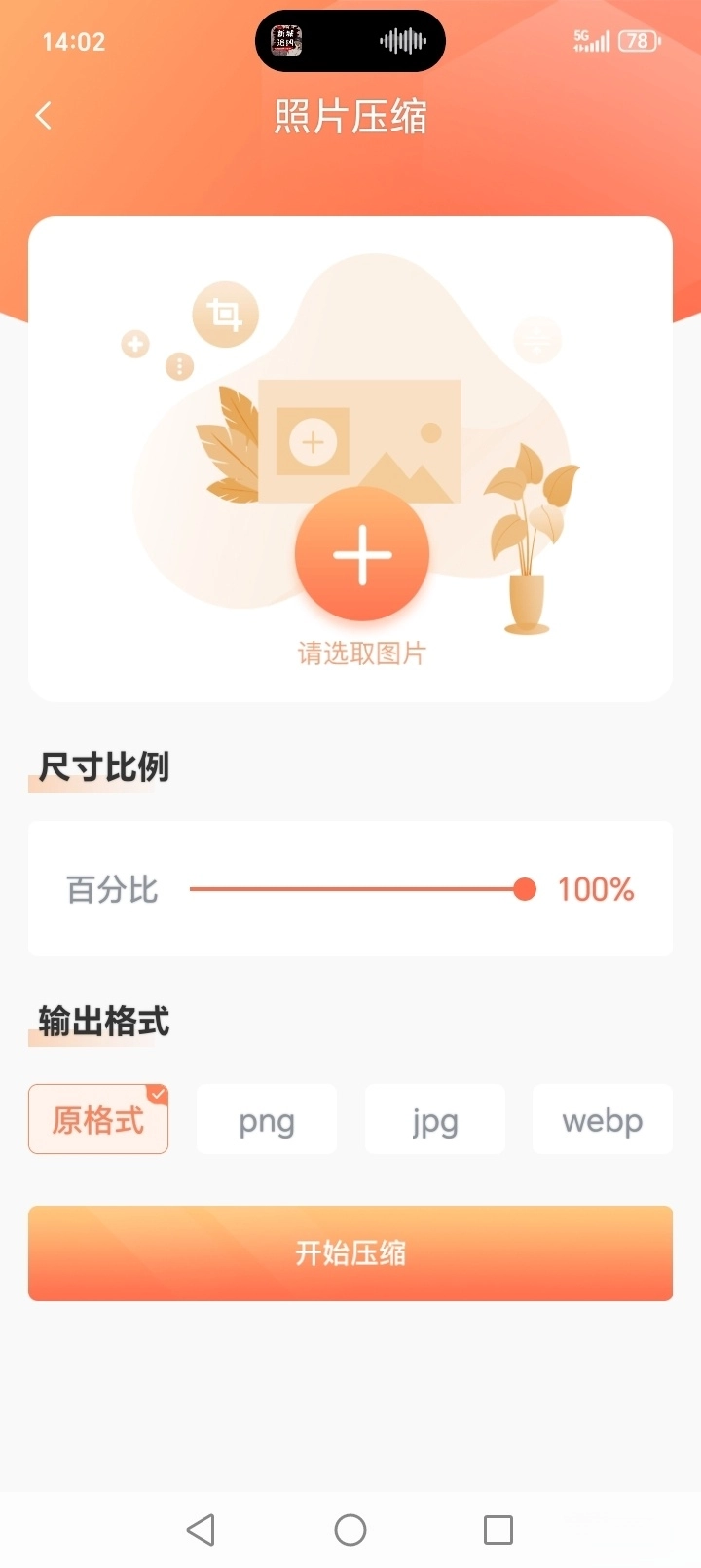Tap the 百分比 size slider handle

click(525, 889)
